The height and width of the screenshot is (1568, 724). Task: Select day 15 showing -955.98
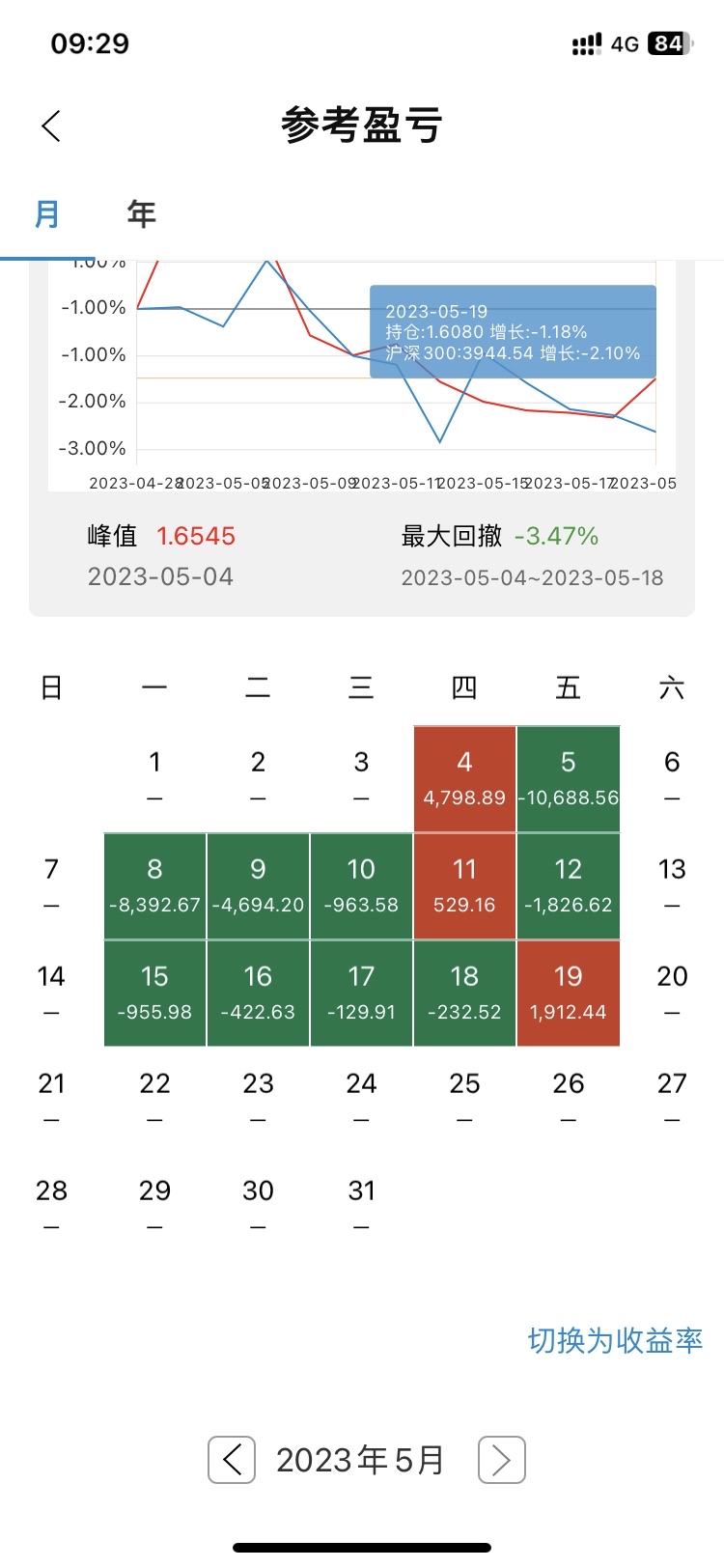154,993
